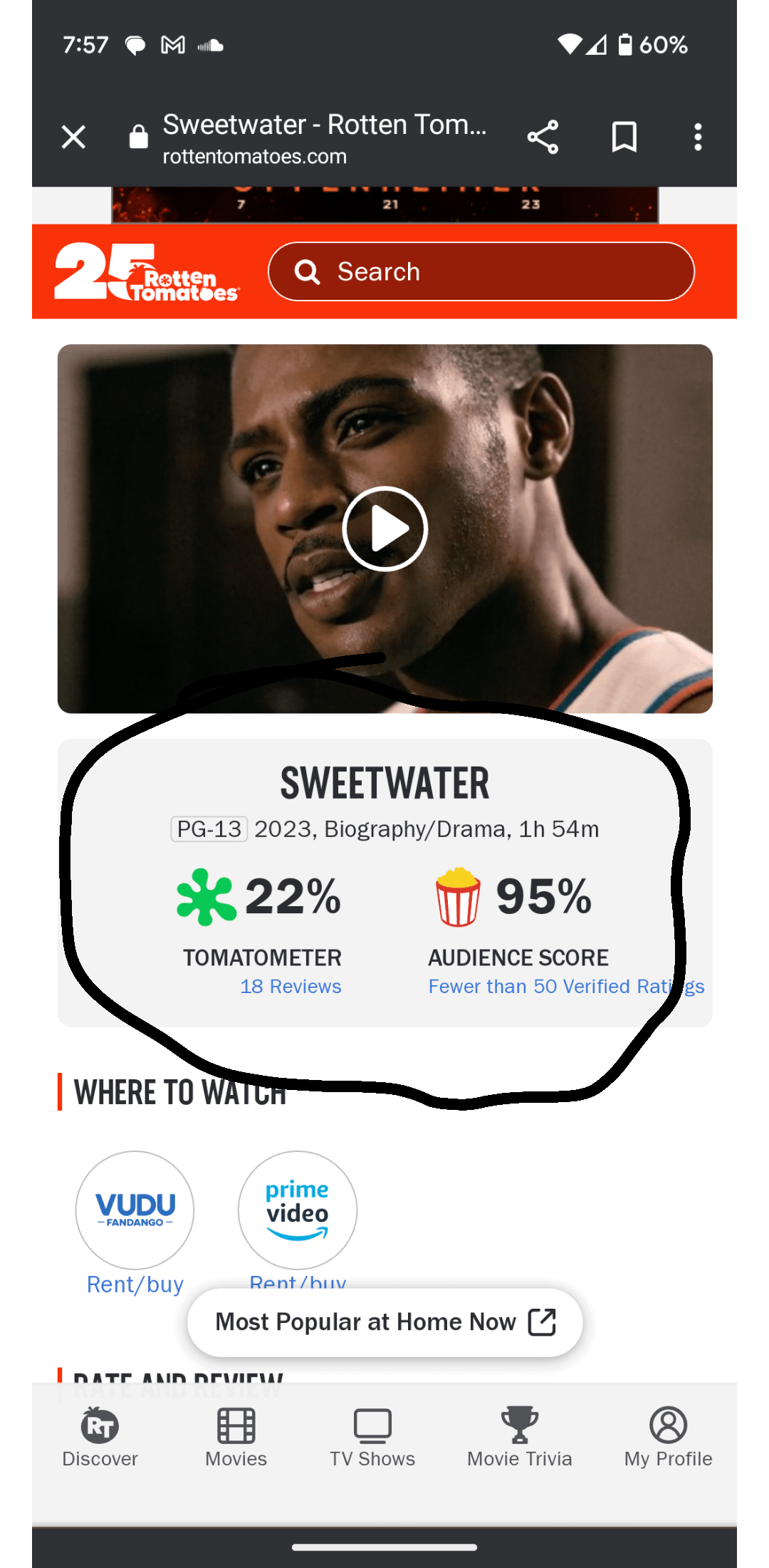The width and height of the screenshot is (769, 1568).
Task: Select Vudu Fandango rent/buy option
Action: tap(135, 1210)
